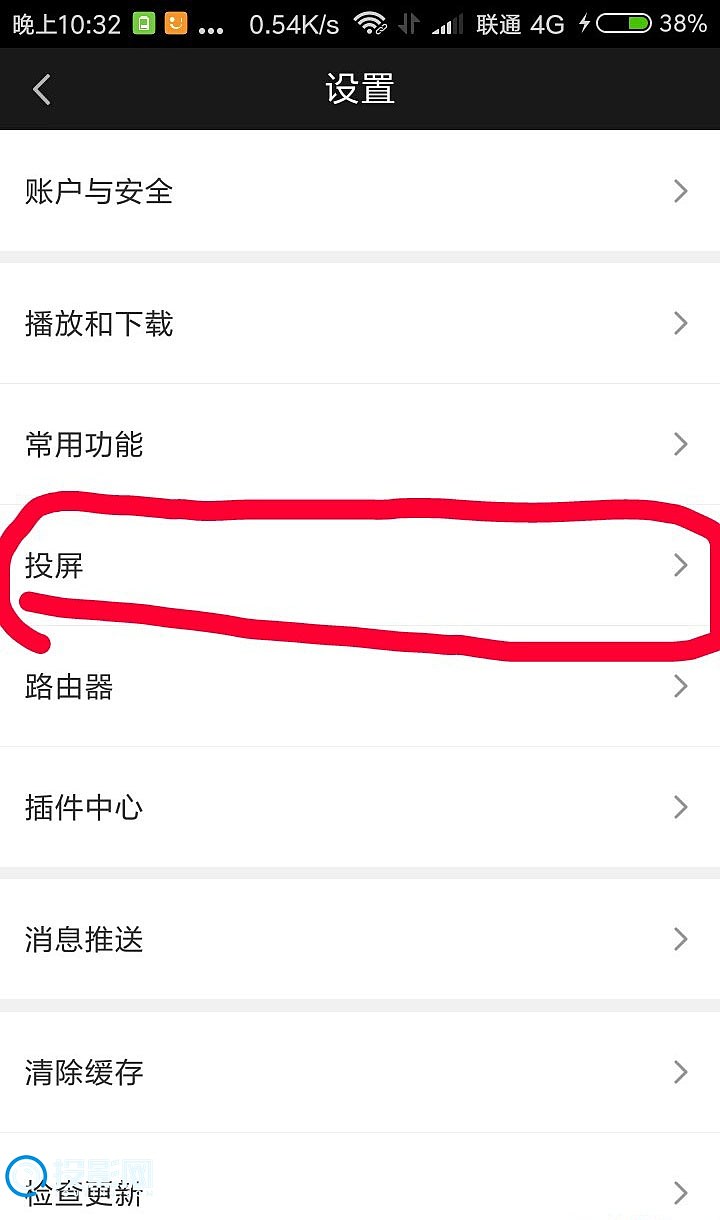Open 播放和下载 settings
The image size is (720, 1220).
click(360, 323)
